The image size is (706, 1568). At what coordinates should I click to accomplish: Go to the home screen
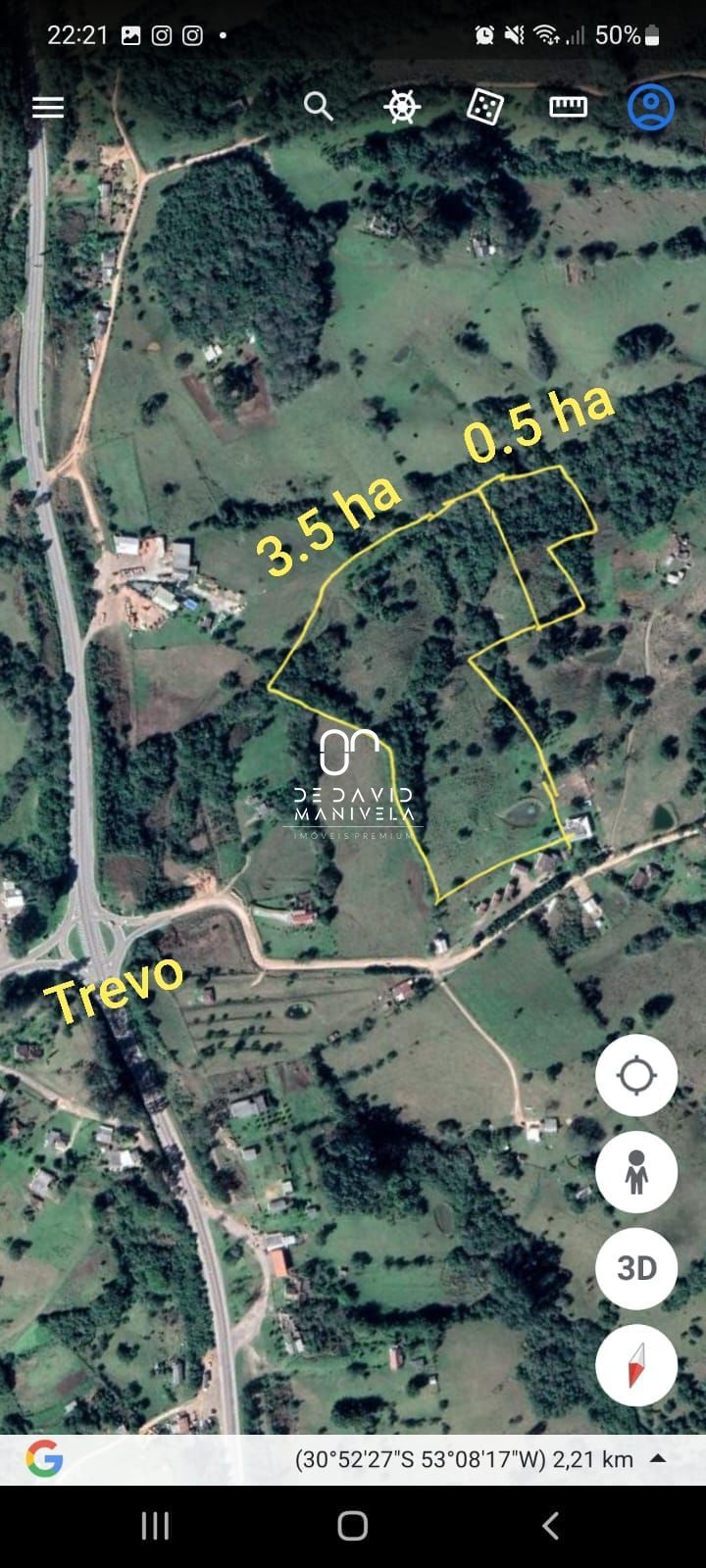coord(353,1526)
